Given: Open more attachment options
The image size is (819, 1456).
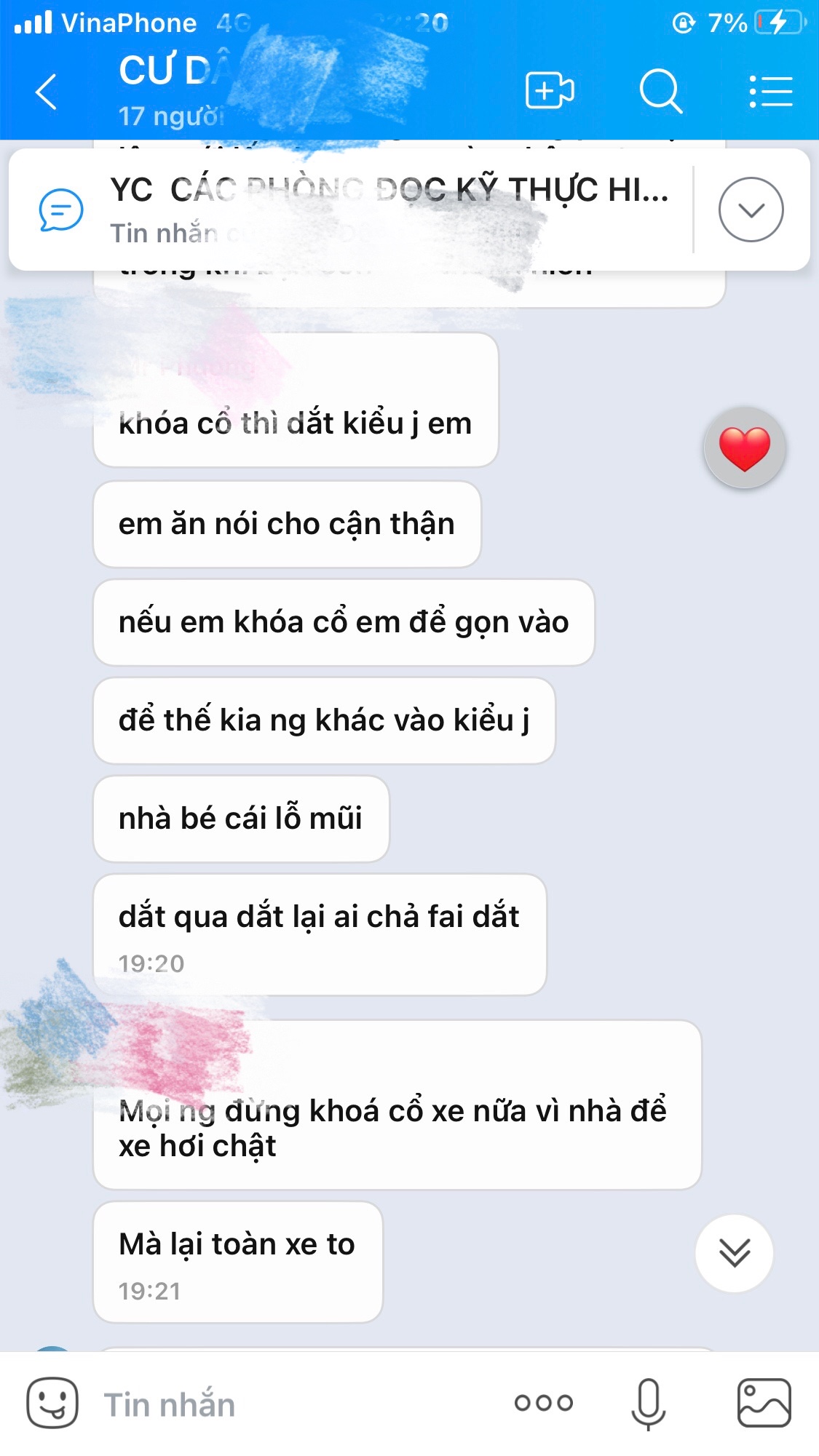Looking at the screenshot, I should pos(544,1402).
